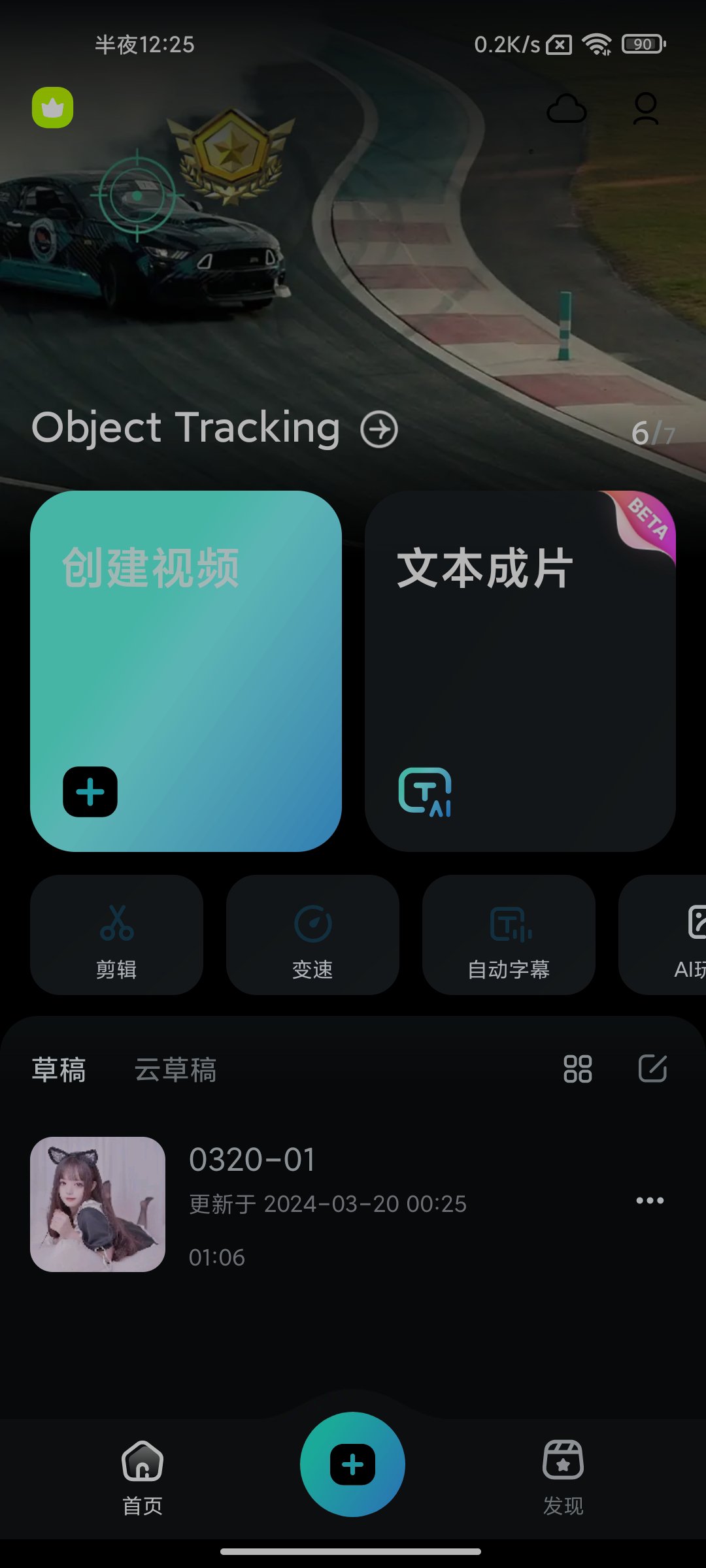Screen dimensions: 706x1568
Task: Open the draft 0320-01
Action: tap(327, 1203)
